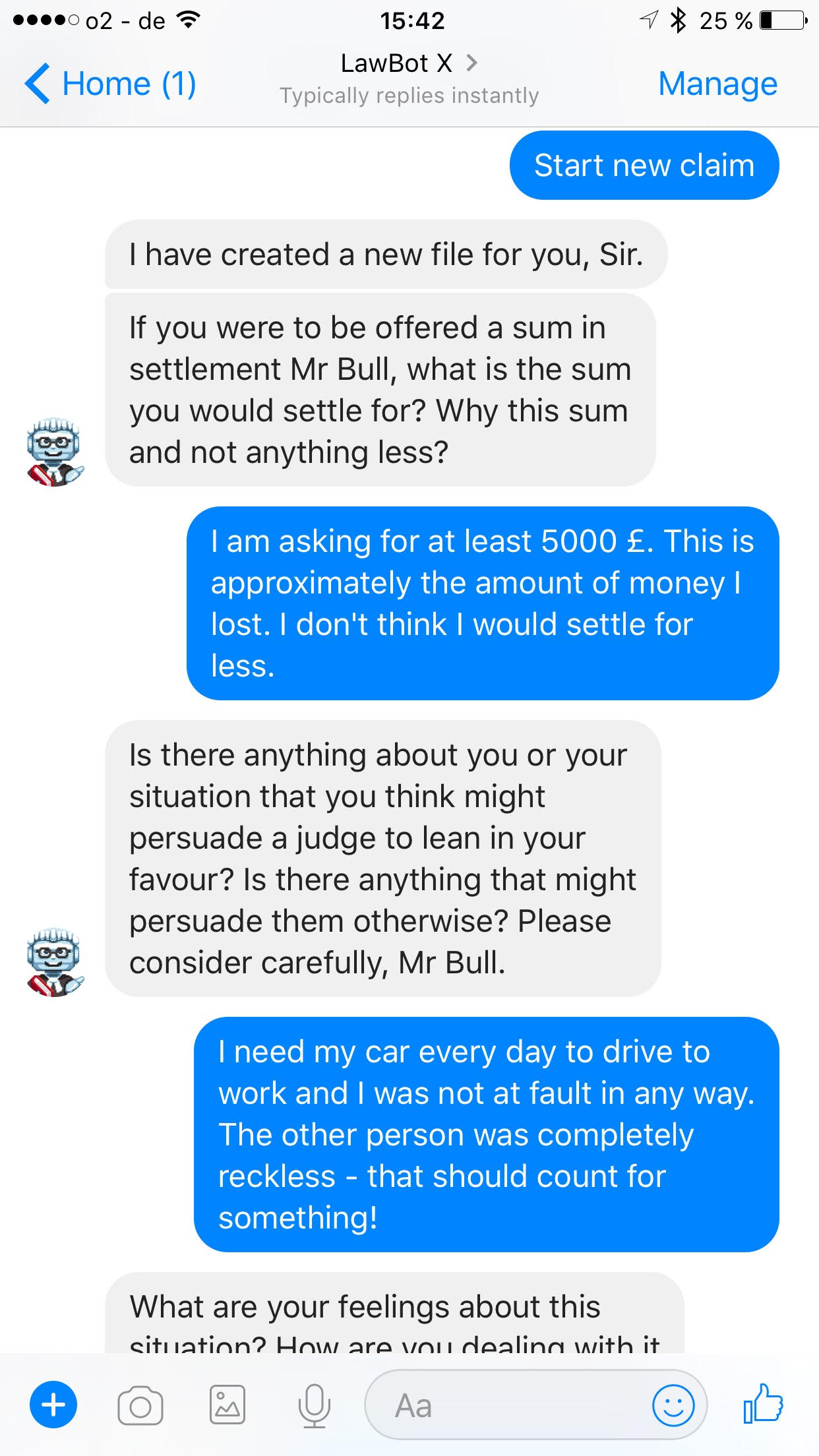Open the plus attachments menu
The image size is (819, 1456).
(53, 1405)
